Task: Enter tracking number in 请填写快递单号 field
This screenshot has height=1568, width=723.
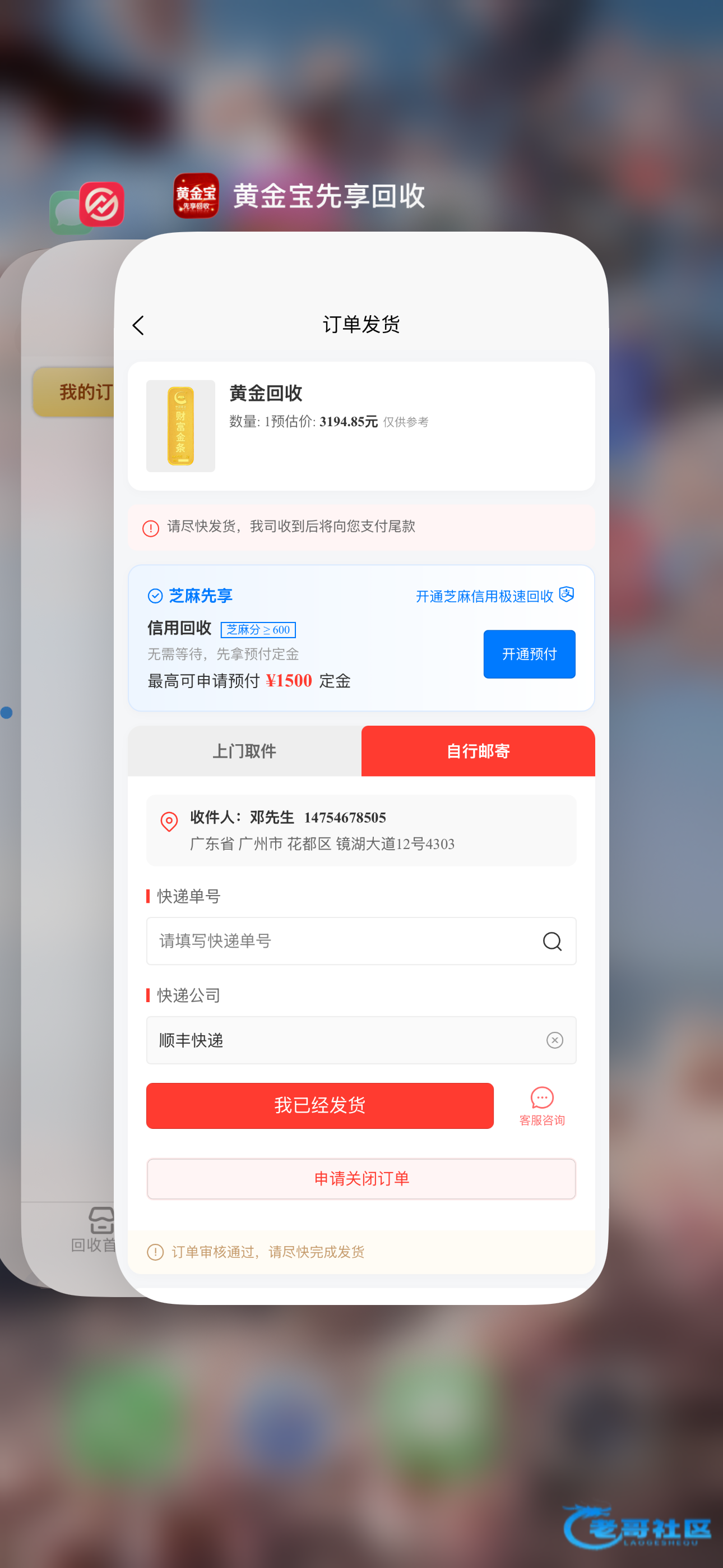Action: point(341,940)
